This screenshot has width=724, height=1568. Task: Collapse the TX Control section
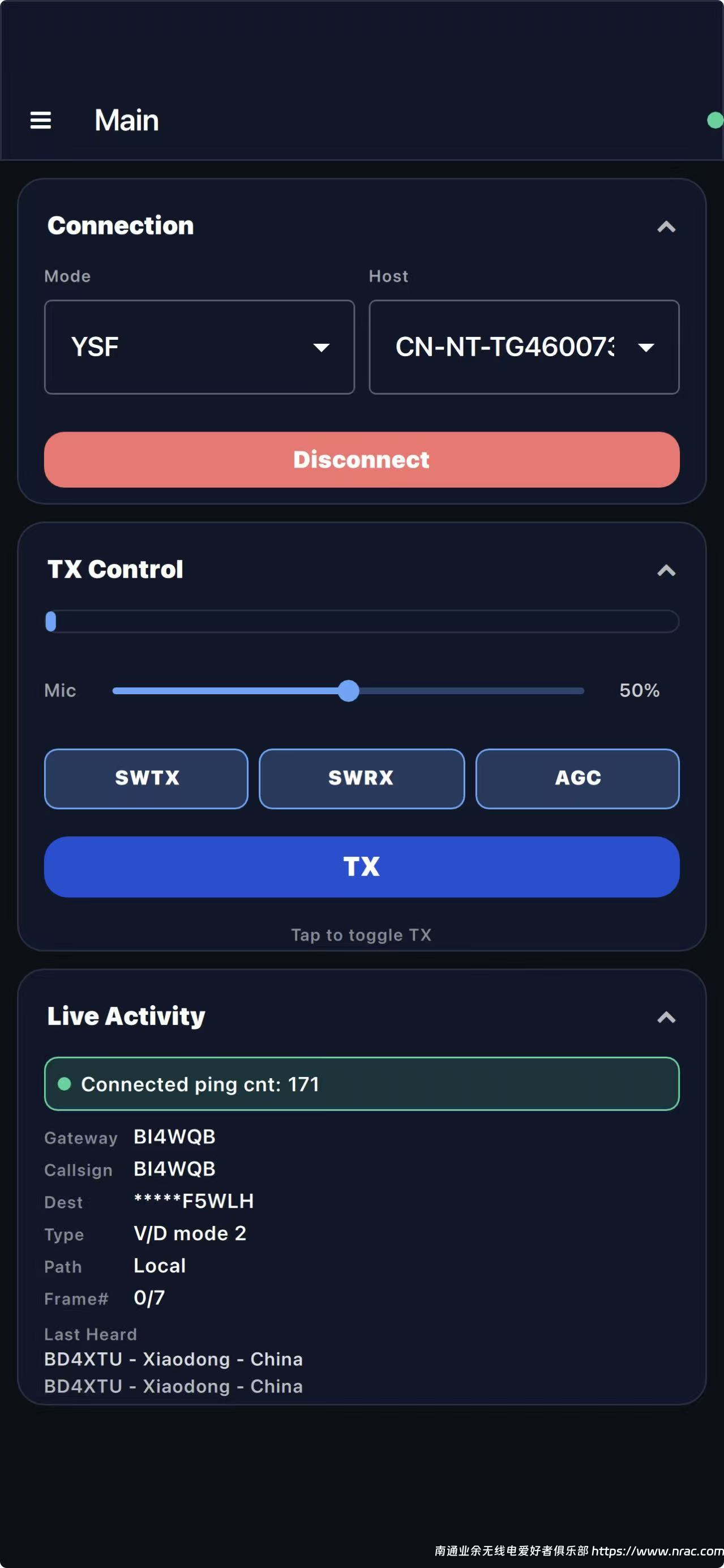[x=666, y=570]
